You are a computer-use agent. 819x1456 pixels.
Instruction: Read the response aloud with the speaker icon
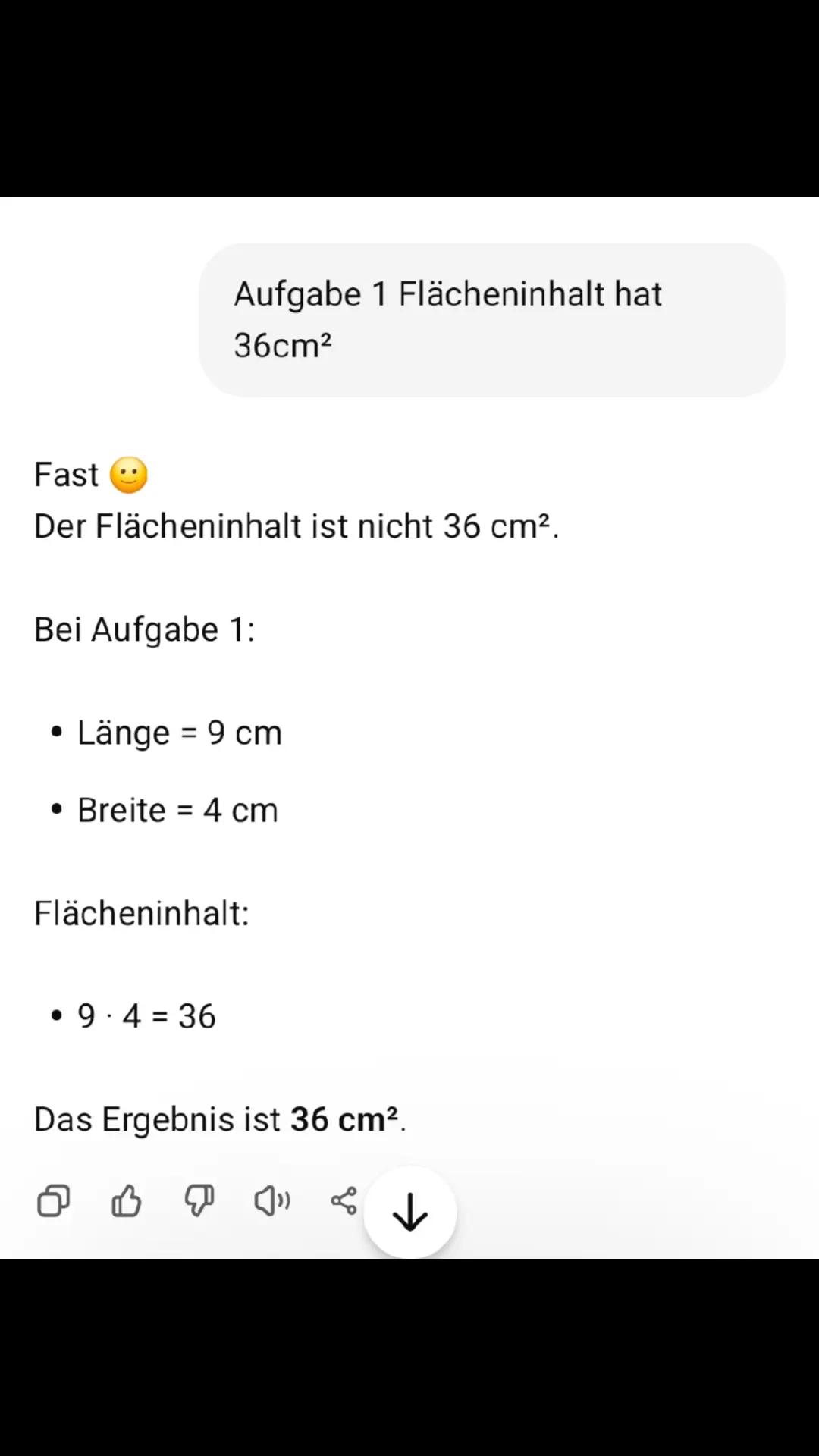271,1200
